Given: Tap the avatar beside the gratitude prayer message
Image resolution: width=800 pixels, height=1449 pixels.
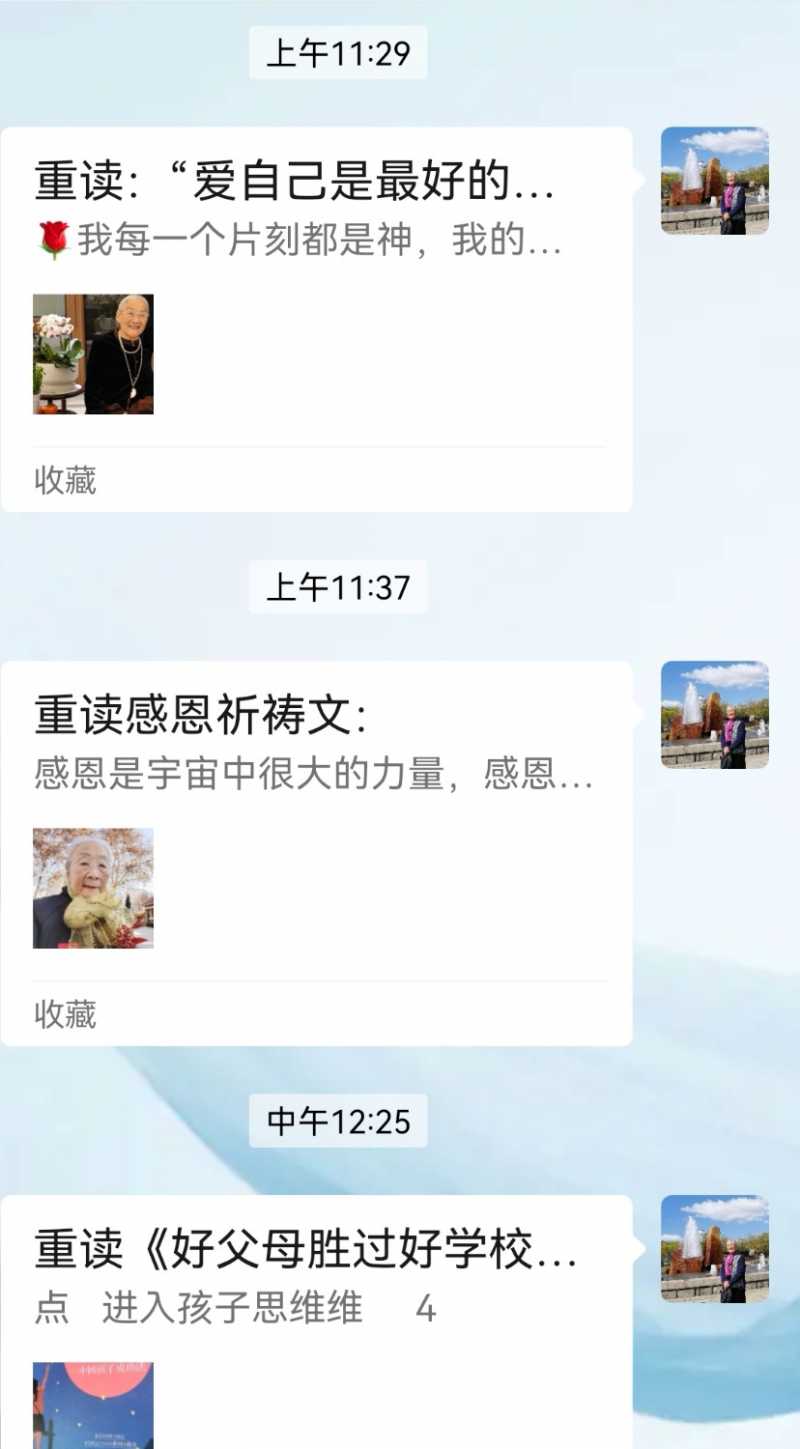Looking at the screenshot, I should [716, 714].
